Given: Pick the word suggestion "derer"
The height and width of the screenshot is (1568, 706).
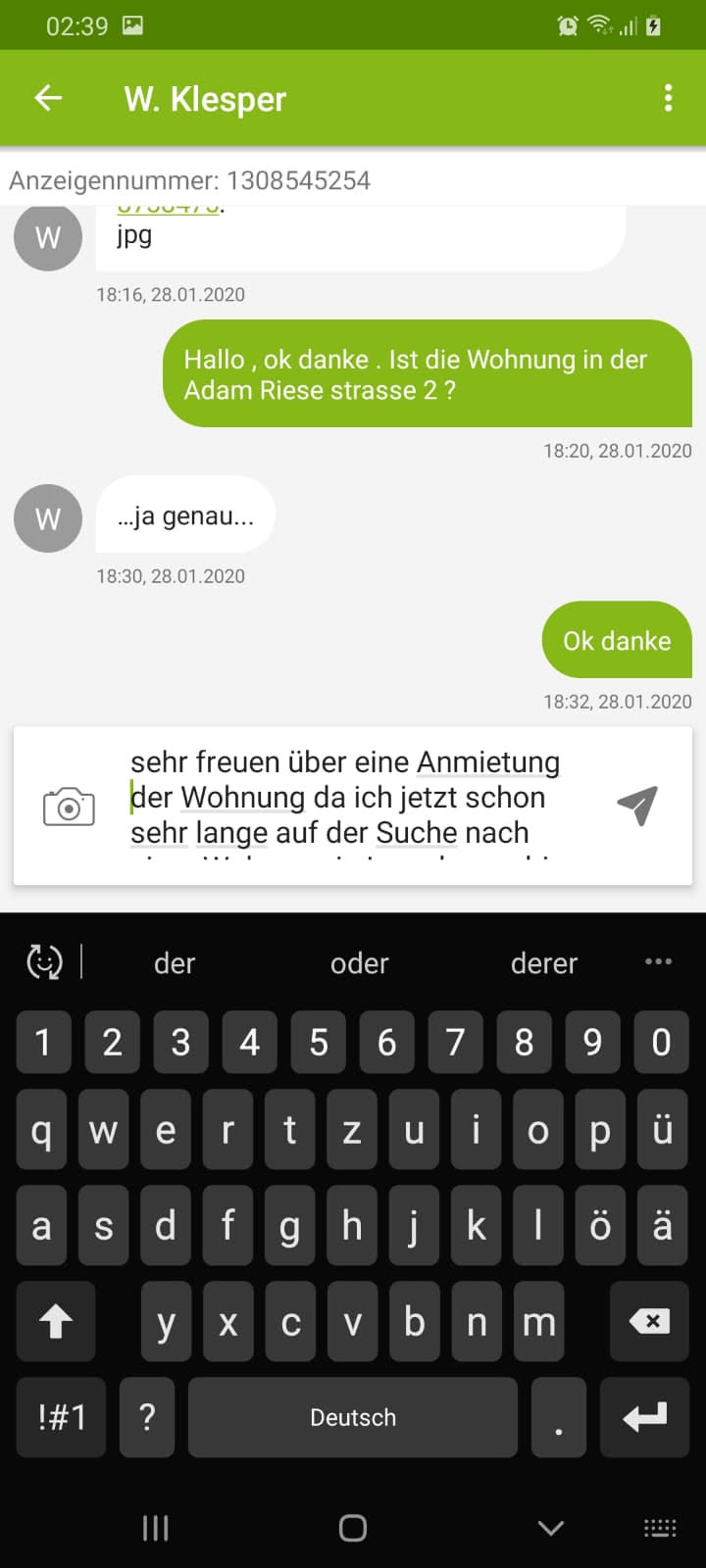Looking at the screenshot, I should tap(543, 963).
